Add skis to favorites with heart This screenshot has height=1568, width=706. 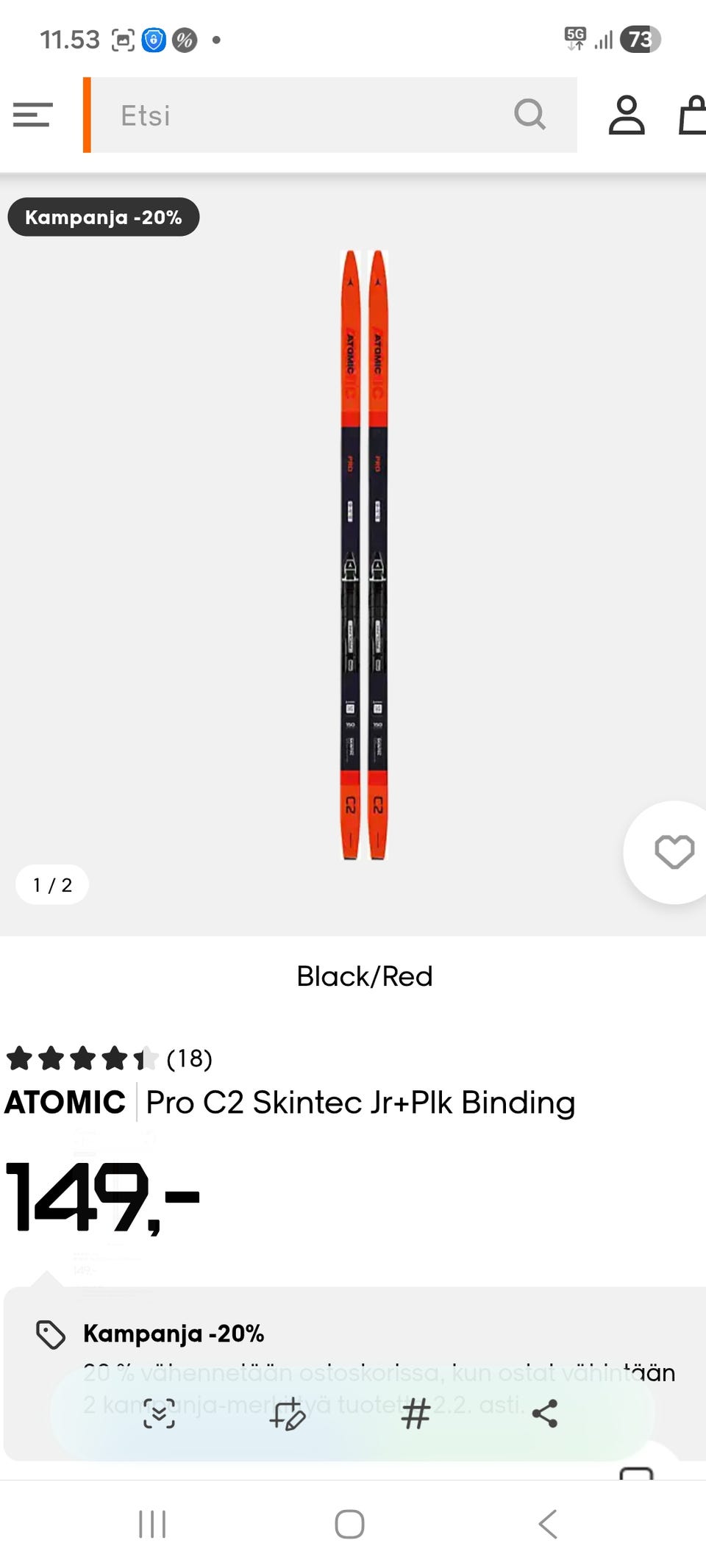click(674, 852)
